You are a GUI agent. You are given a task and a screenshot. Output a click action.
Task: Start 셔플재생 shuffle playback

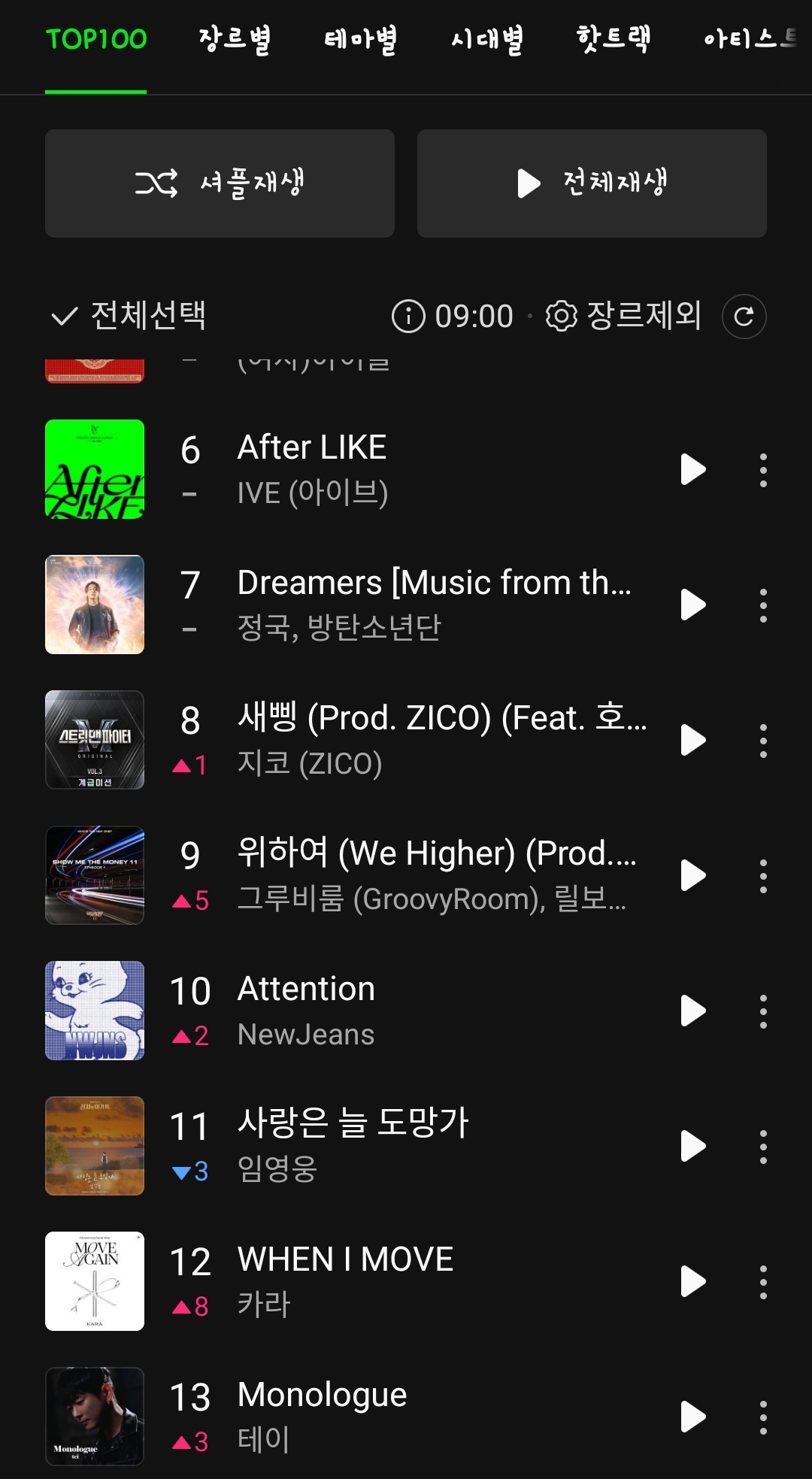tap(220, 183)
